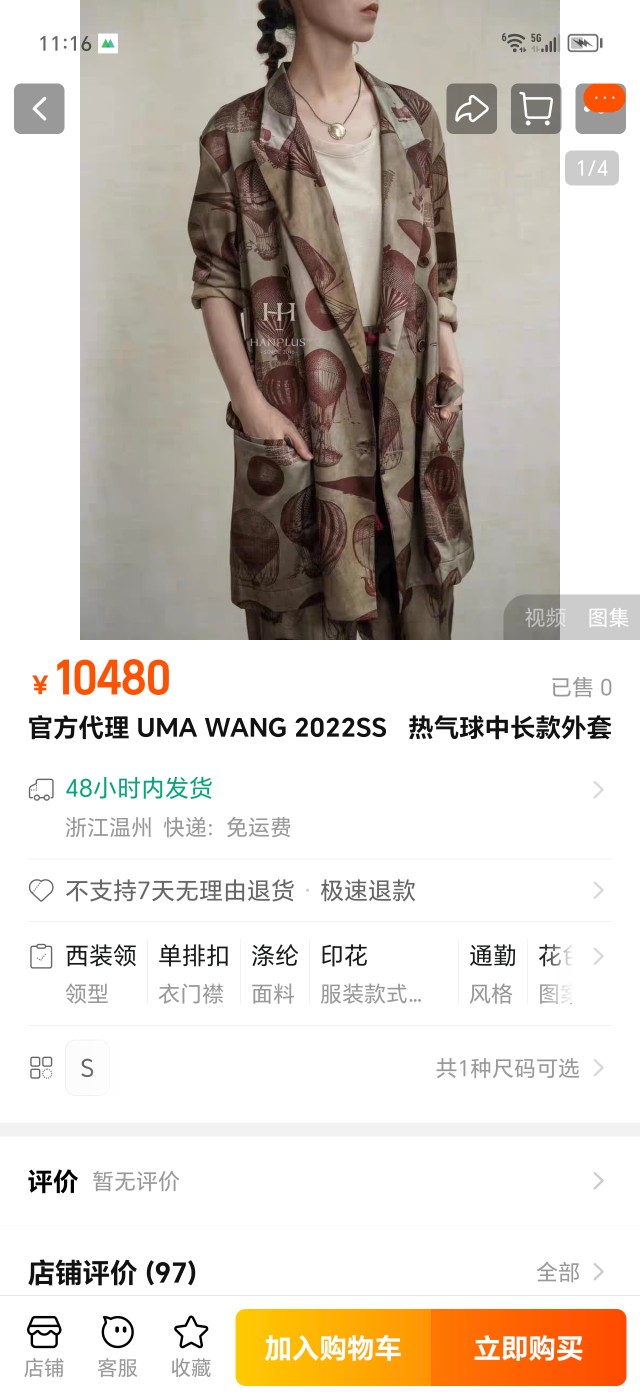Tap 加入购物车 to add to cart
Screen dimensions: 640x1400
point(333,1348)
